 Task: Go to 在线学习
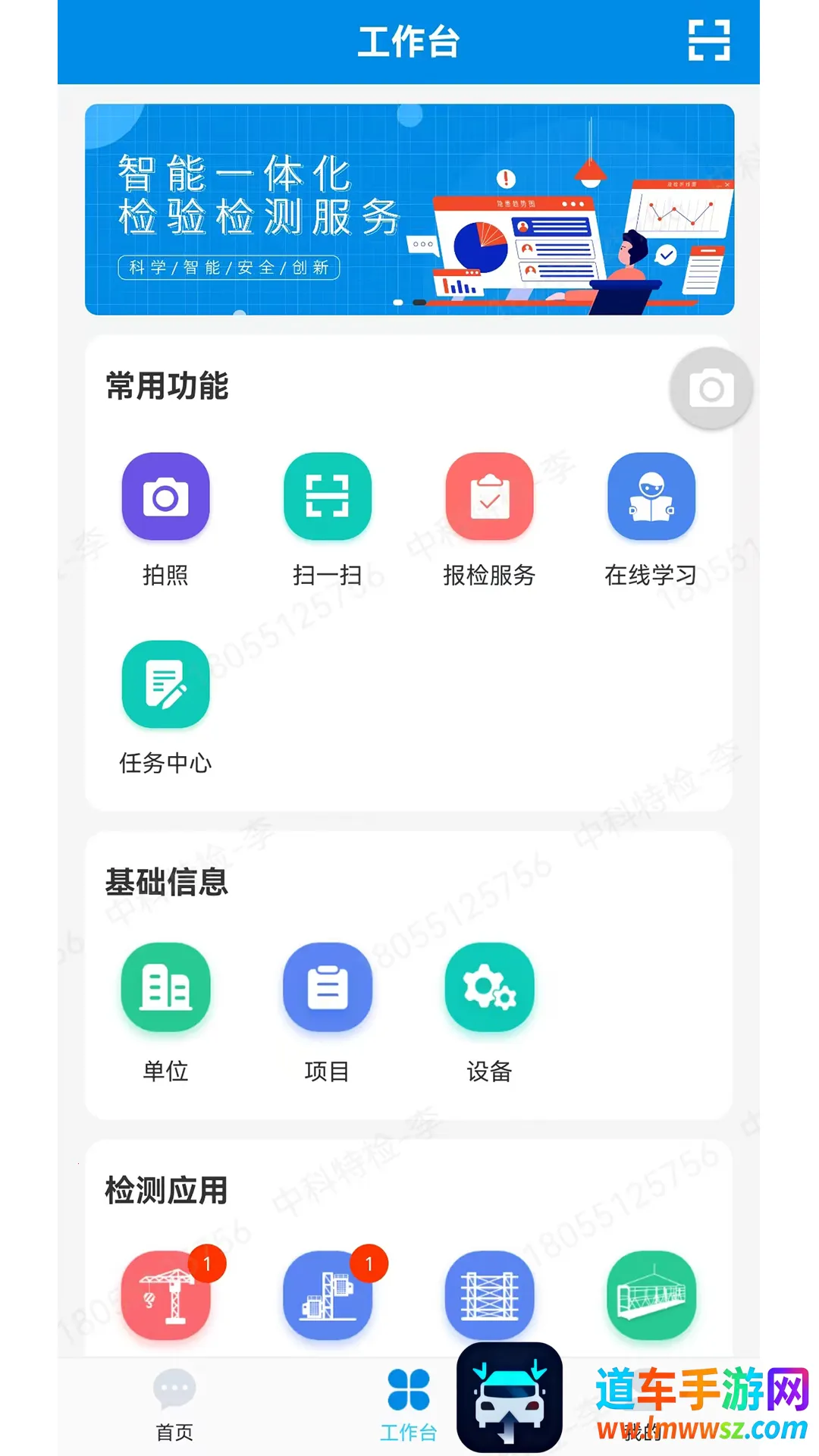pos(651,497)
